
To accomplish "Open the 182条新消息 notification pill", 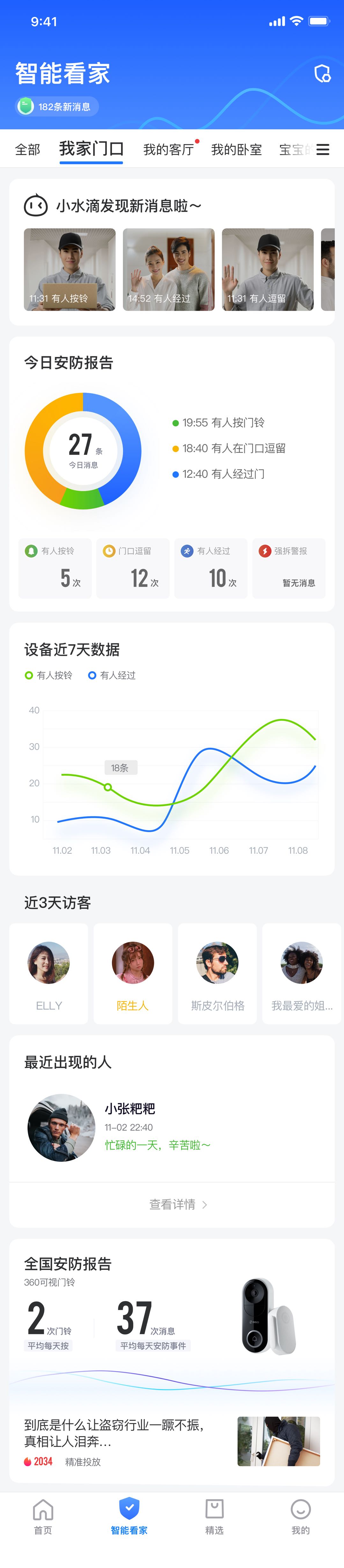I will tap(57, 107).
